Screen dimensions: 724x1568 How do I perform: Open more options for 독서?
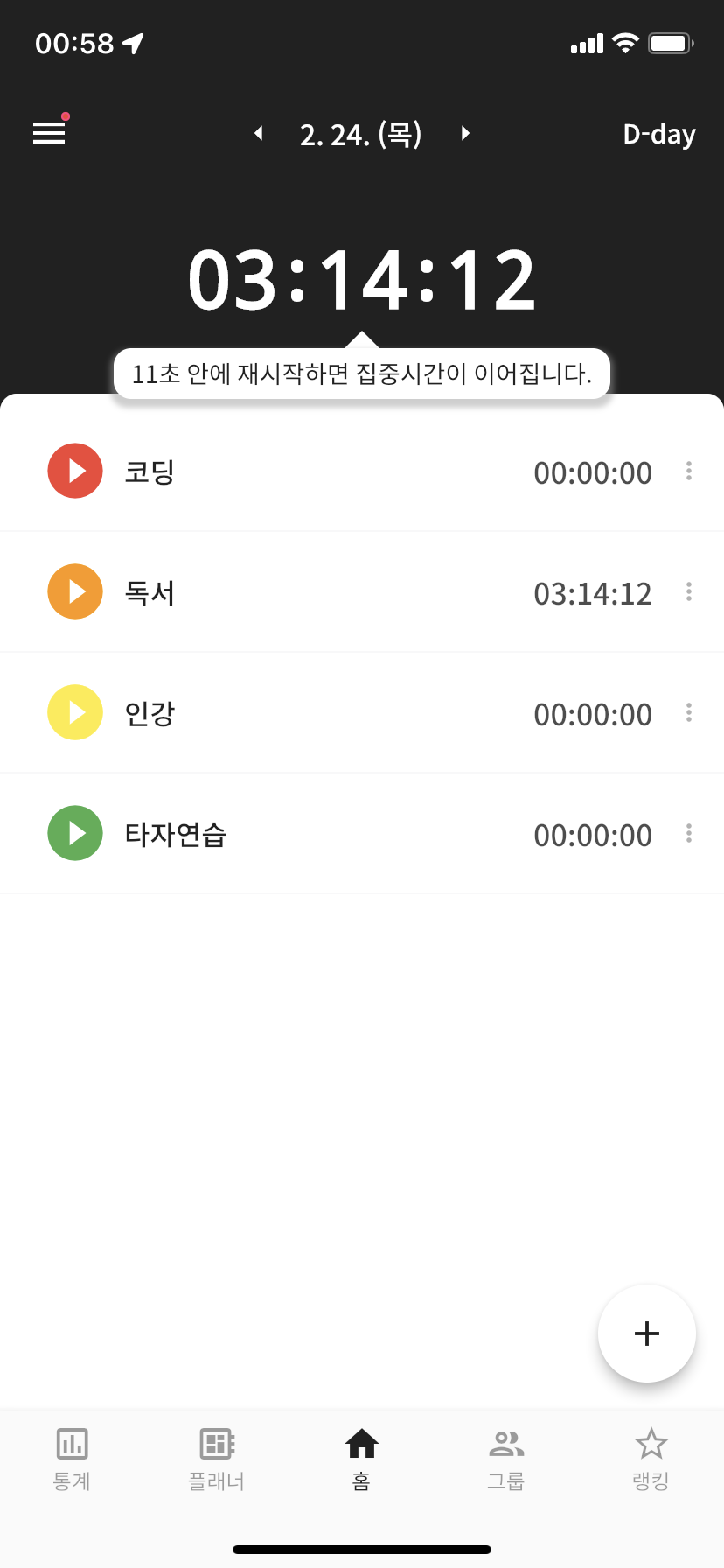point(689,591)
